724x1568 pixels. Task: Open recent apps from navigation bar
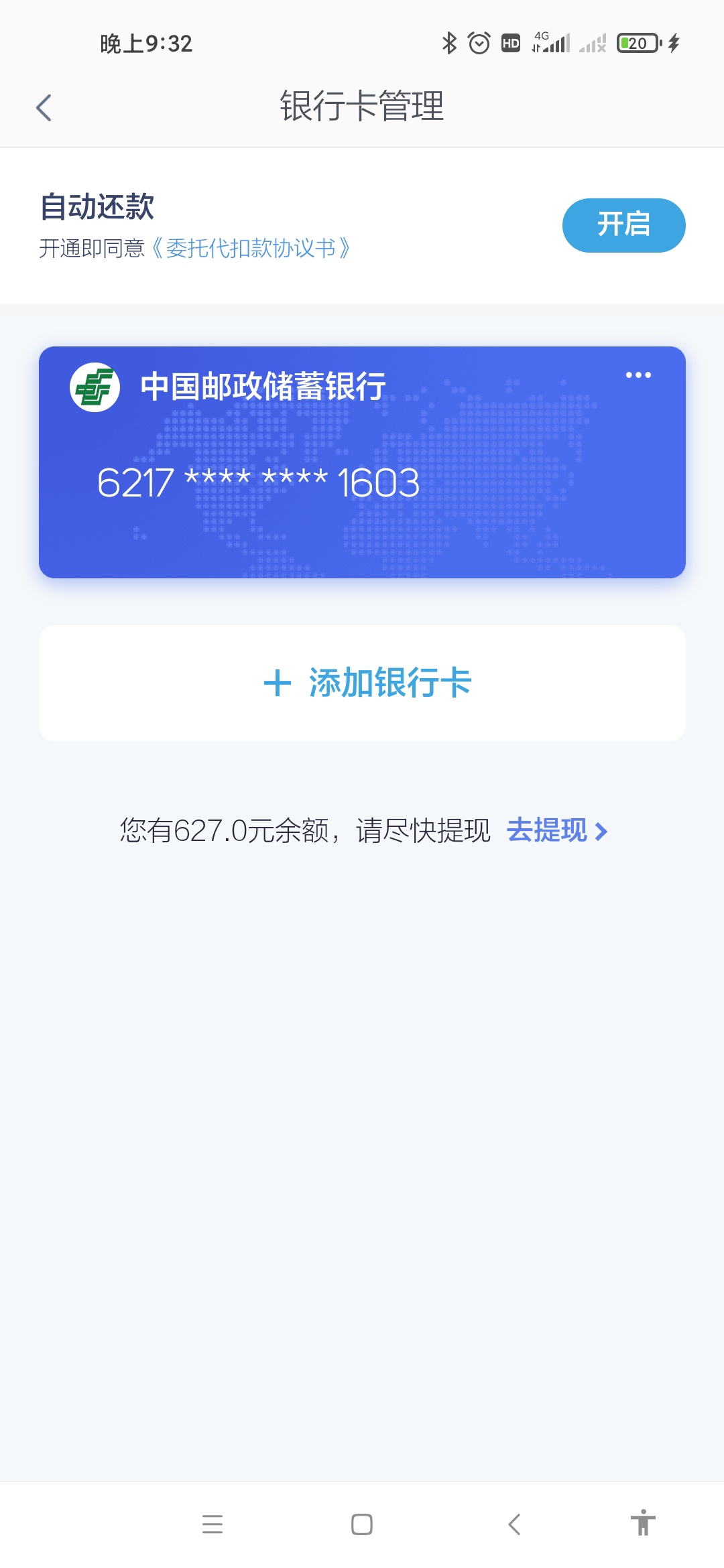213,1524
